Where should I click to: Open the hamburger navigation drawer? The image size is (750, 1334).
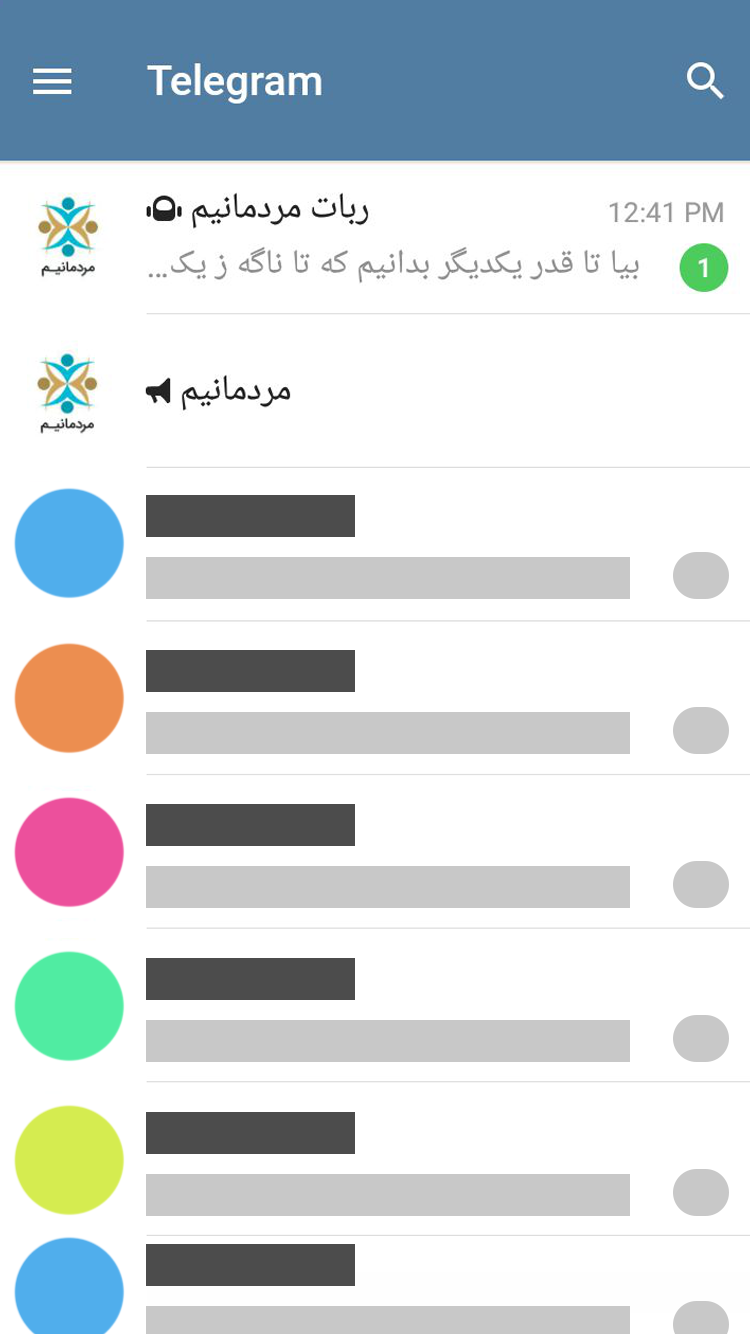(x=52, y=81)
